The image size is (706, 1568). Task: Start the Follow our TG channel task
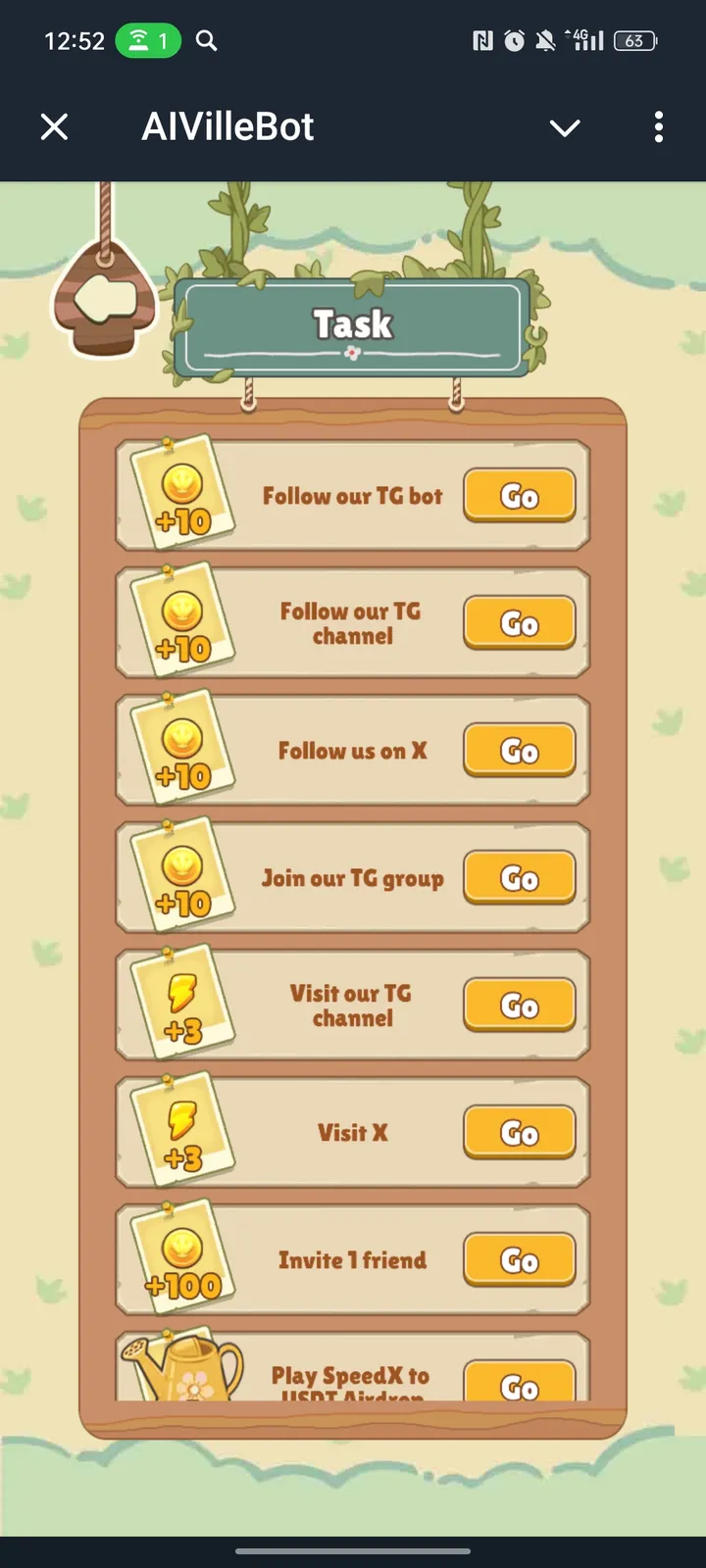pos(519,622)
